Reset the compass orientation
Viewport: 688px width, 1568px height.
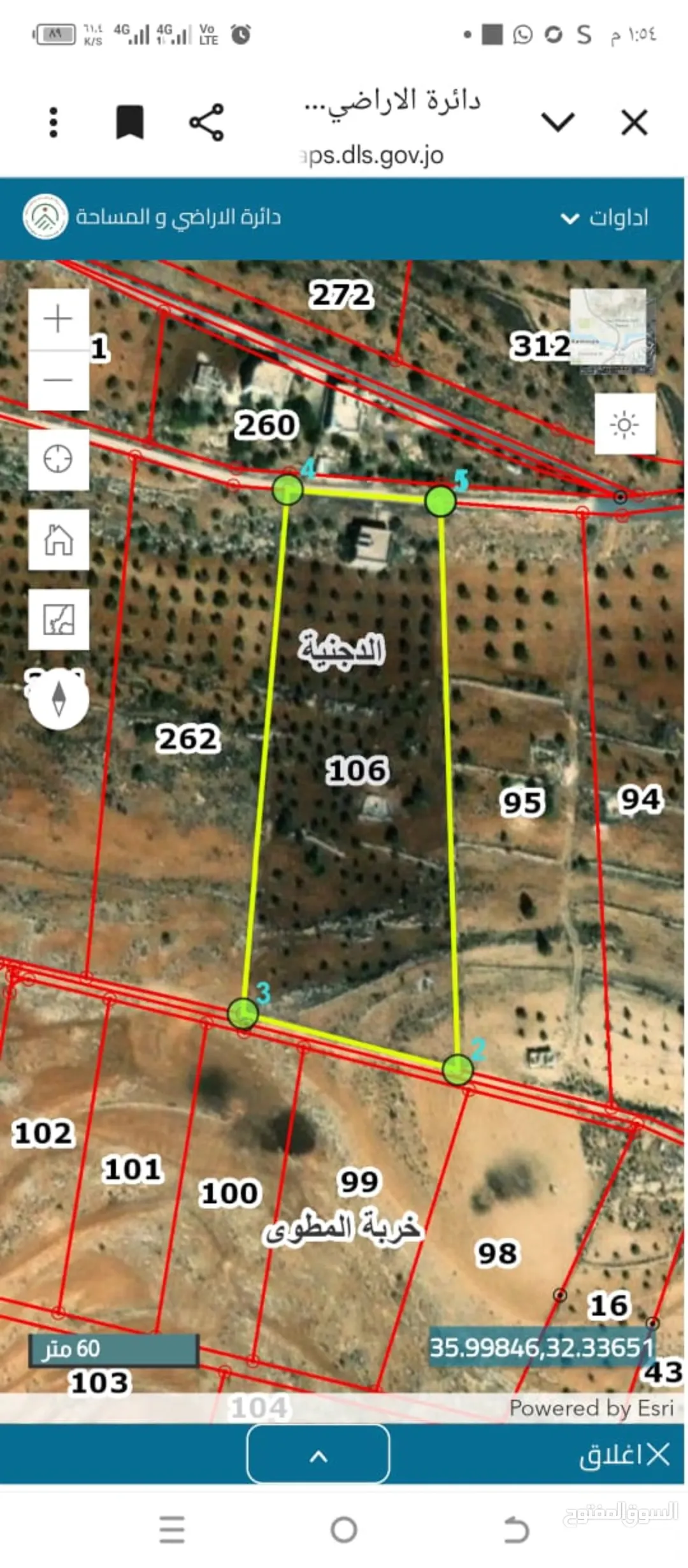pyautogui.click(x=59, y=699)
